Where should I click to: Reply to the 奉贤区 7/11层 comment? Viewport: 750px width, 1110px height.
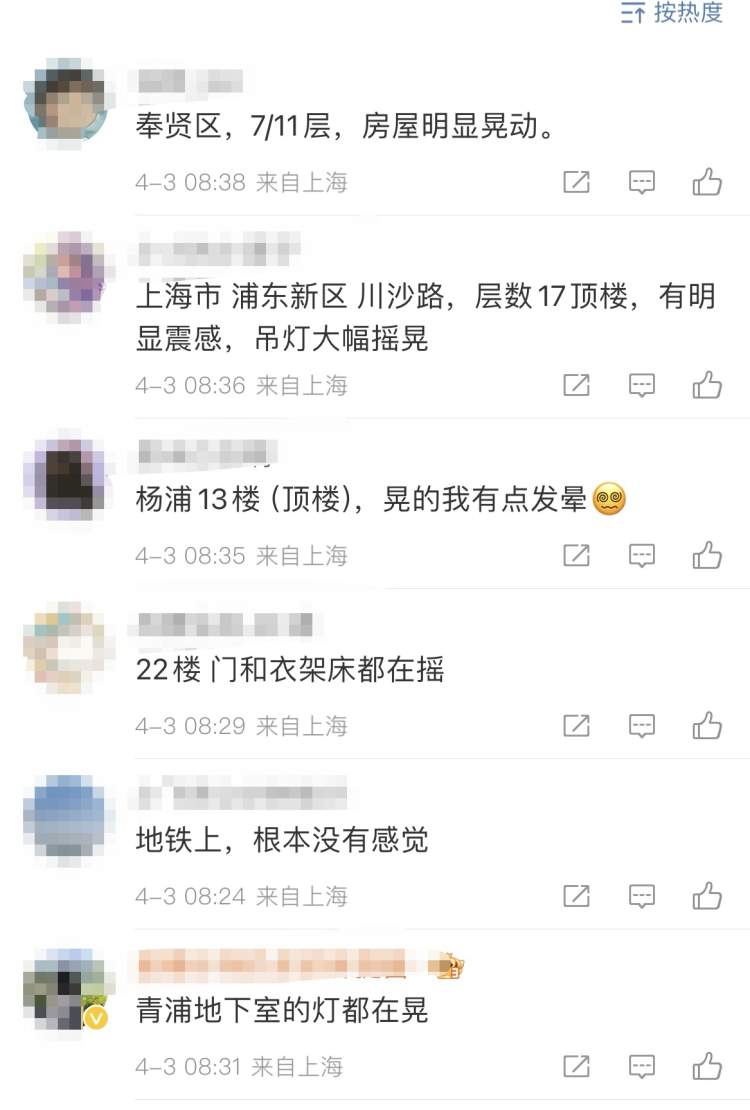tap(641, 182)
